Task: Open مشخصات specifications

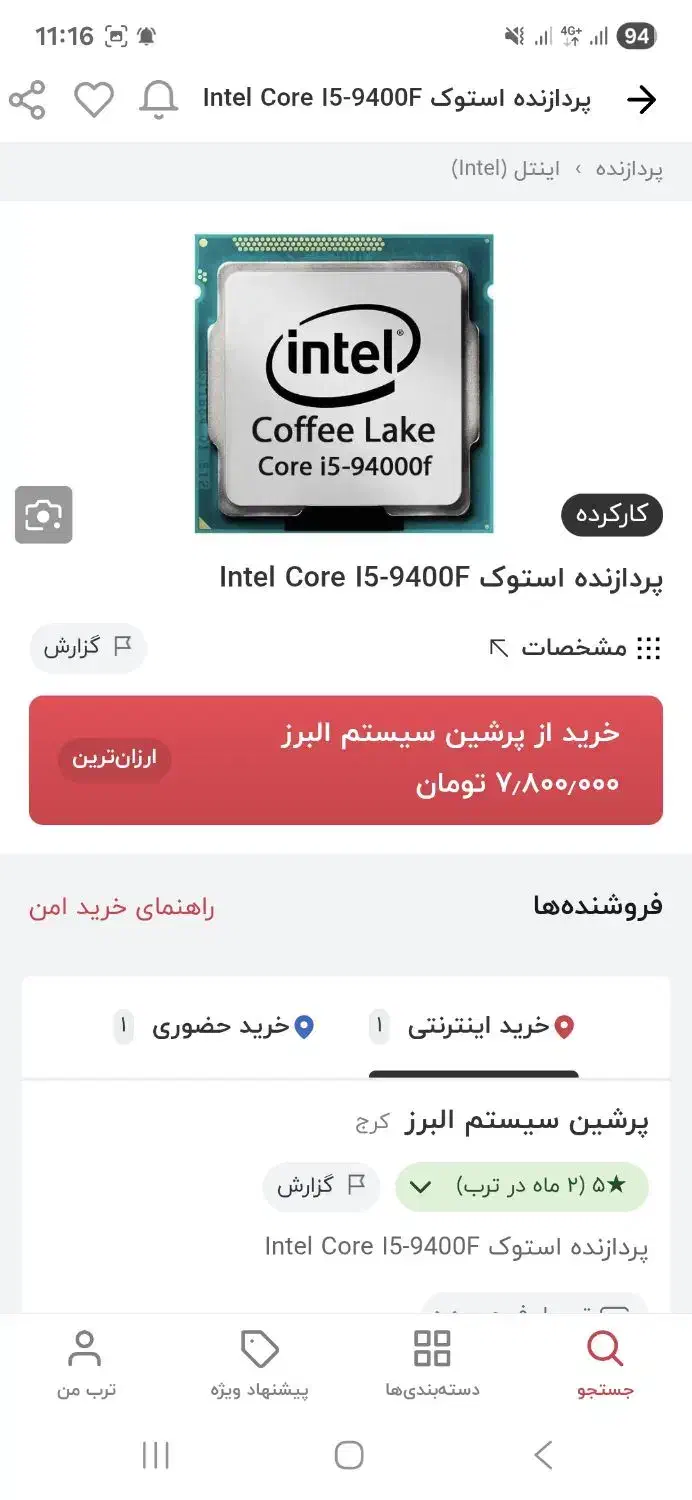Action: click(575, 648)
